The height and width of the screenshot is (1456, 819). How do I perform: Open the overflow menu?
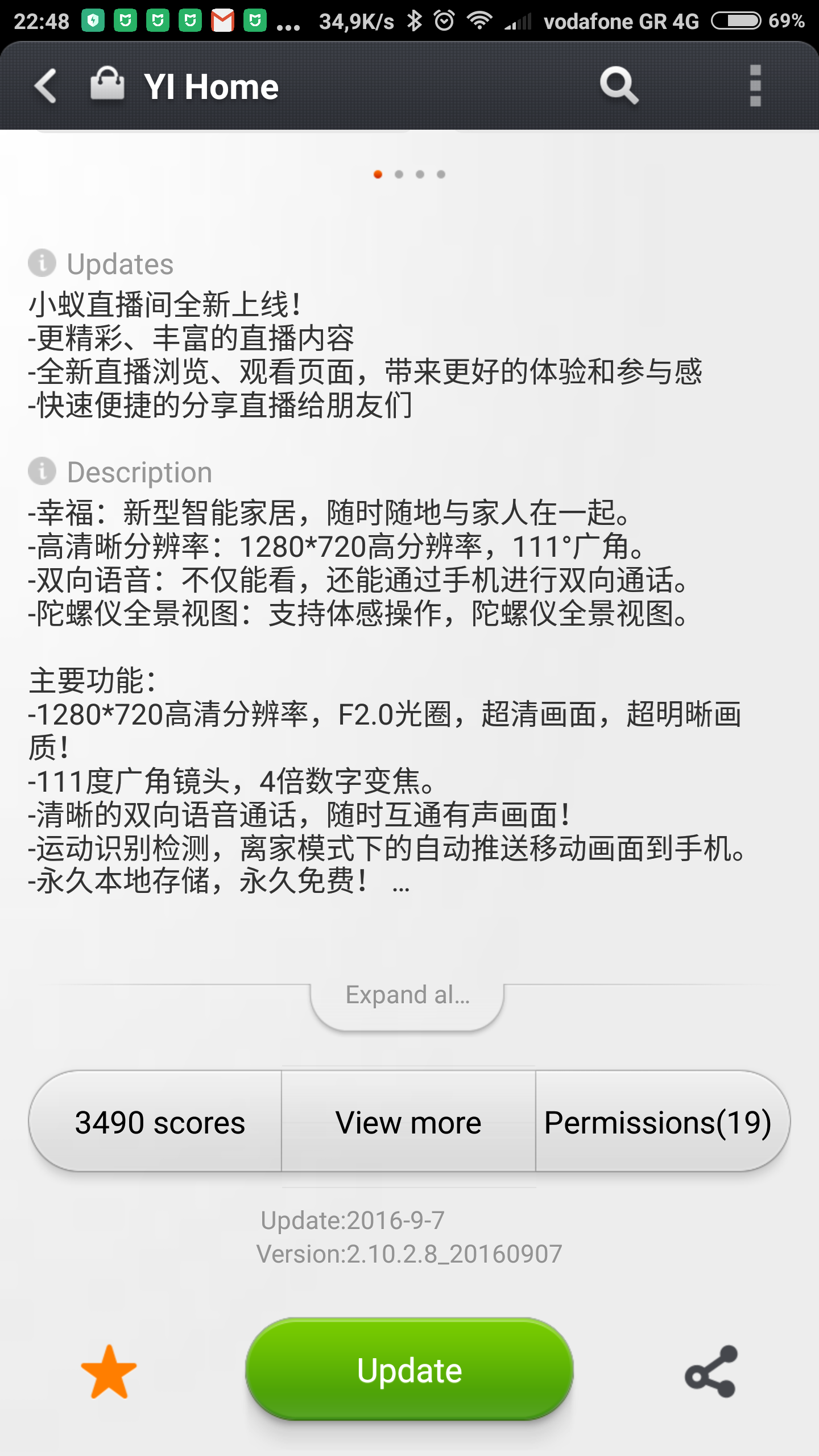click(755, 86)
